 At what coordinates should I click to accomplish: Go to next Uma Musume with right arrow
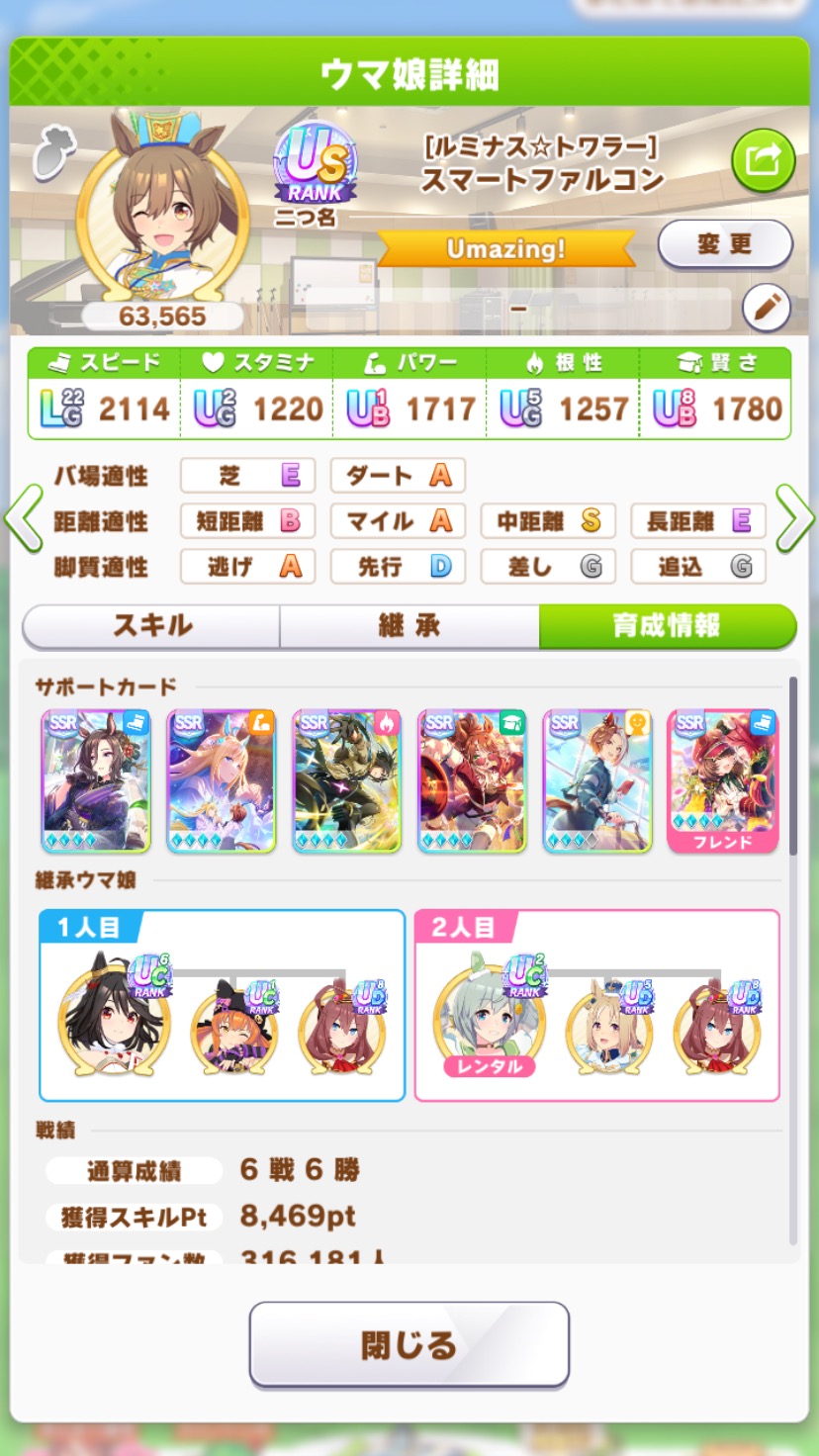coord(794,519)
